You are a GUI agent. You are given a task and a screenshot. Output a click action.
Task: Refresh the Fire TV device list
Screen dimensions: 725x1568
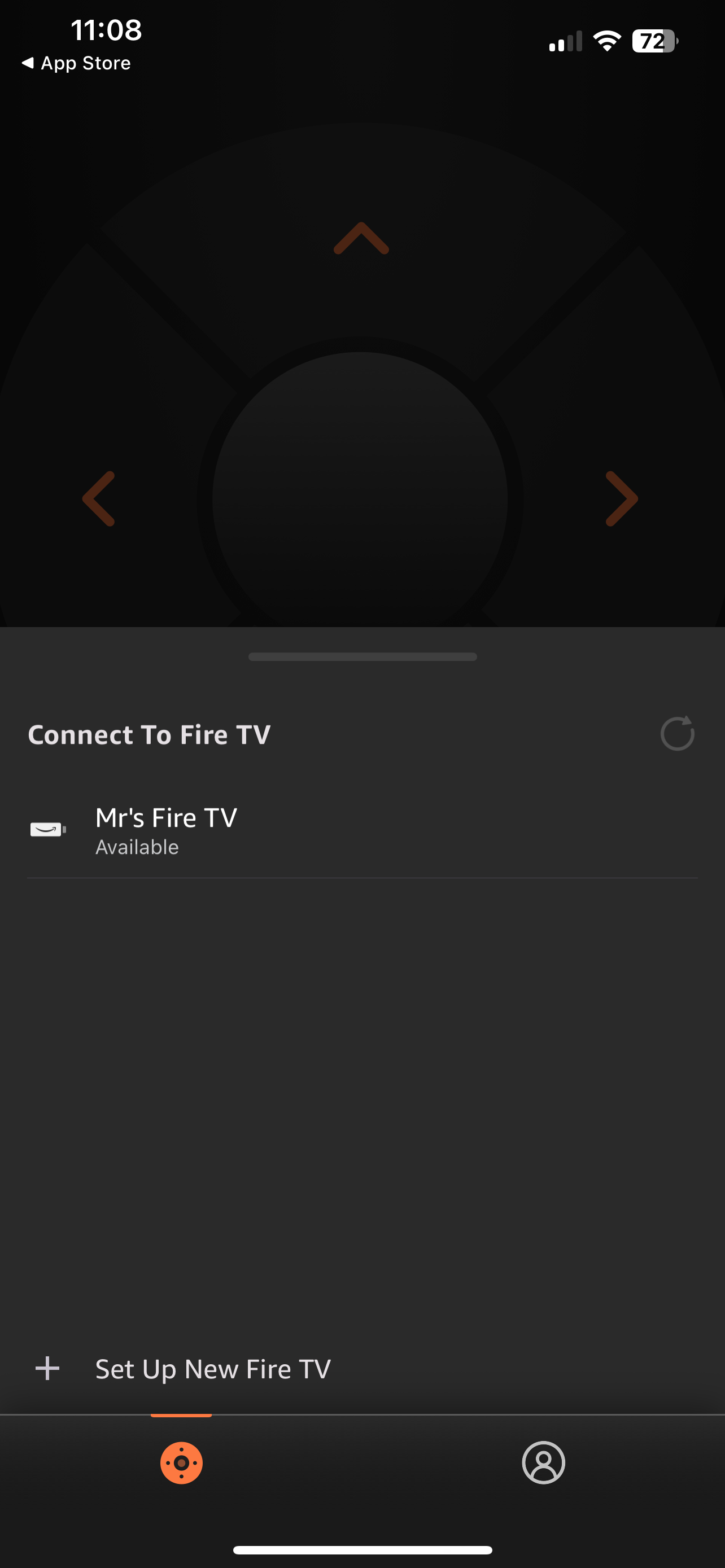click(677, 733)
